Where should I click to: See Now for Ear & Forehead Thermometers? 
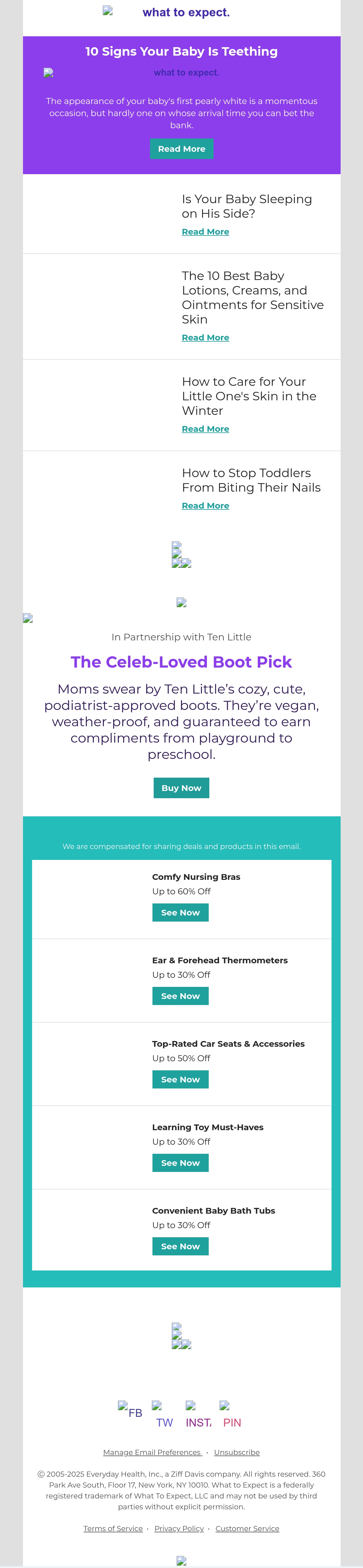(x=180, y=996)
